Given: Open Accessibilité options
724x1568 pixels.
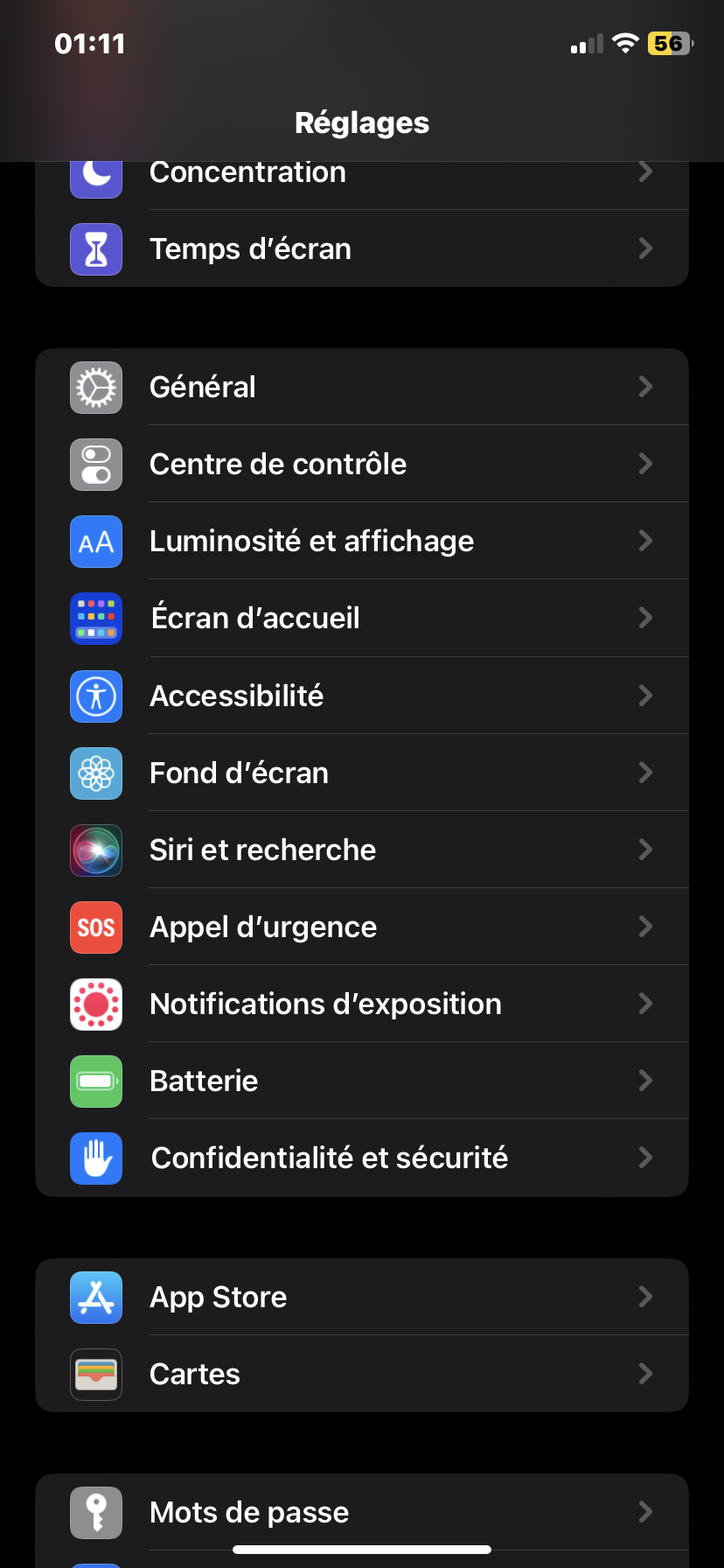Looking at the screenshot, I should click(362, 696).
